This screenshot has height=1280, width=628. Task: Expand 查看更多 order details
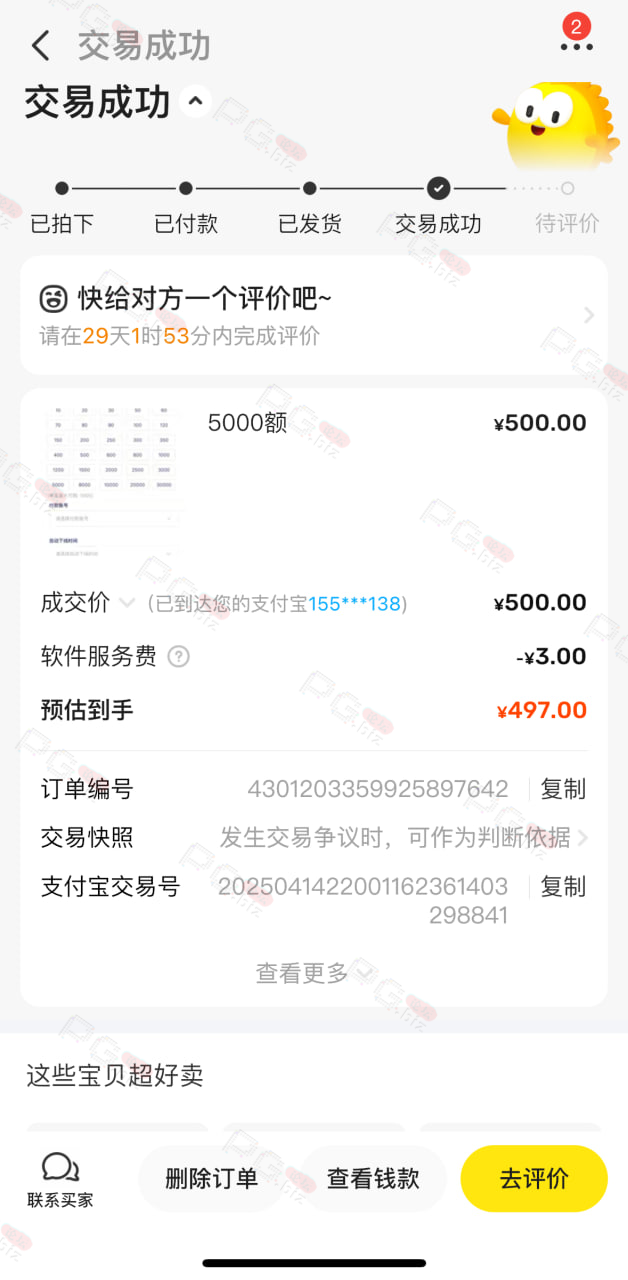tap(314, 972)
